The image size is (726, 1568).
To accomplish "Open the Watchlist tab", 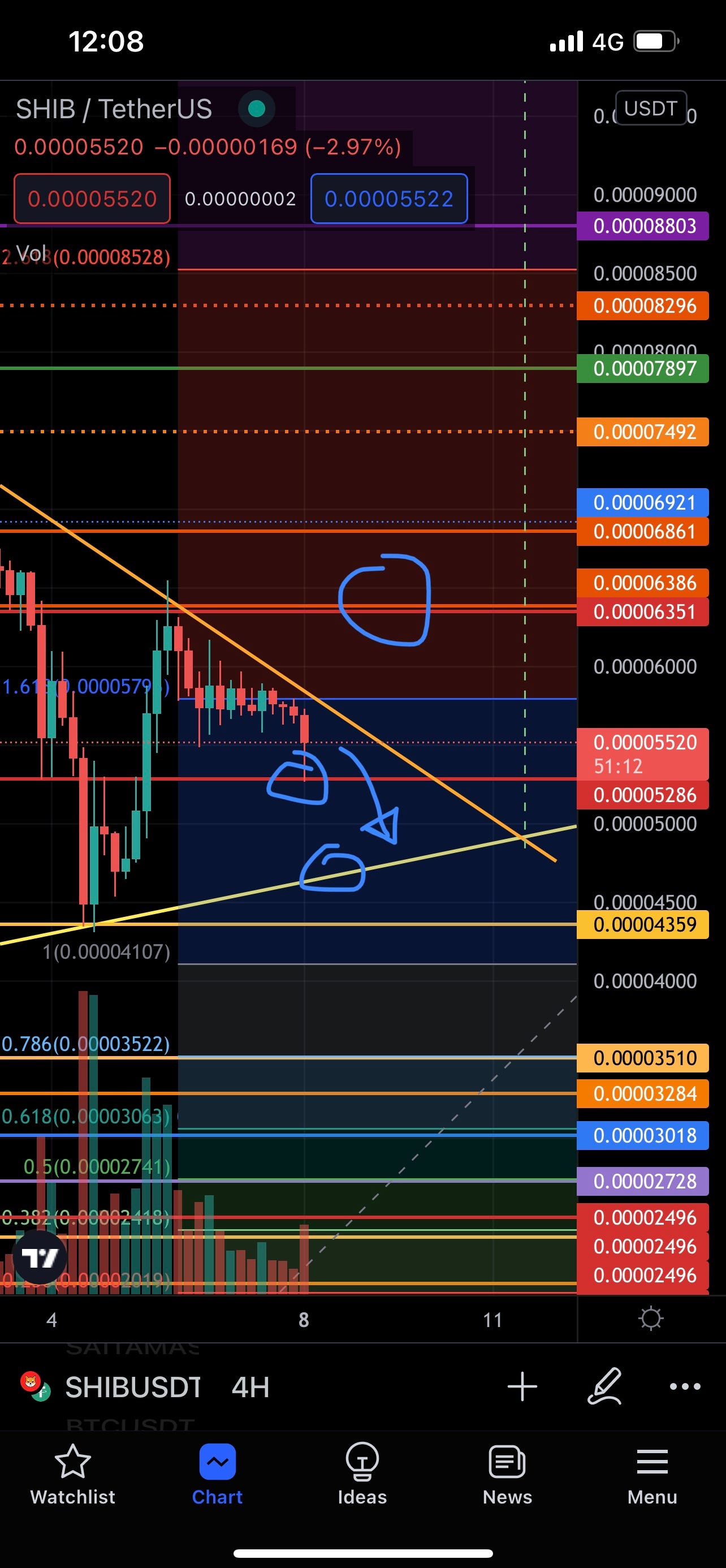I will point(72,1473).
